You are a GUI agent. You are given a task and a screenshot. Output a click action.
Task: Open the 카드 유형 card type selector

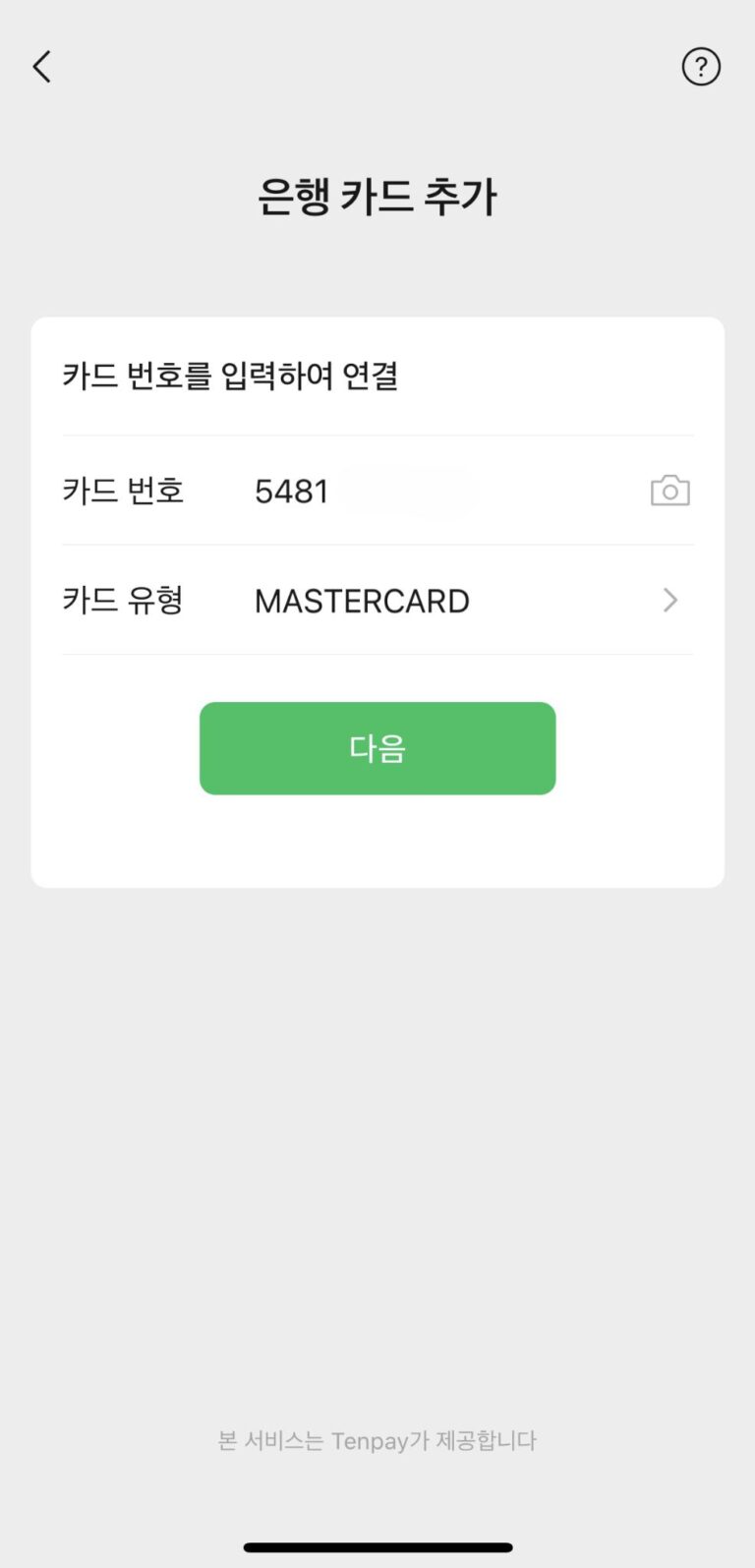click(x=377, y=600)
